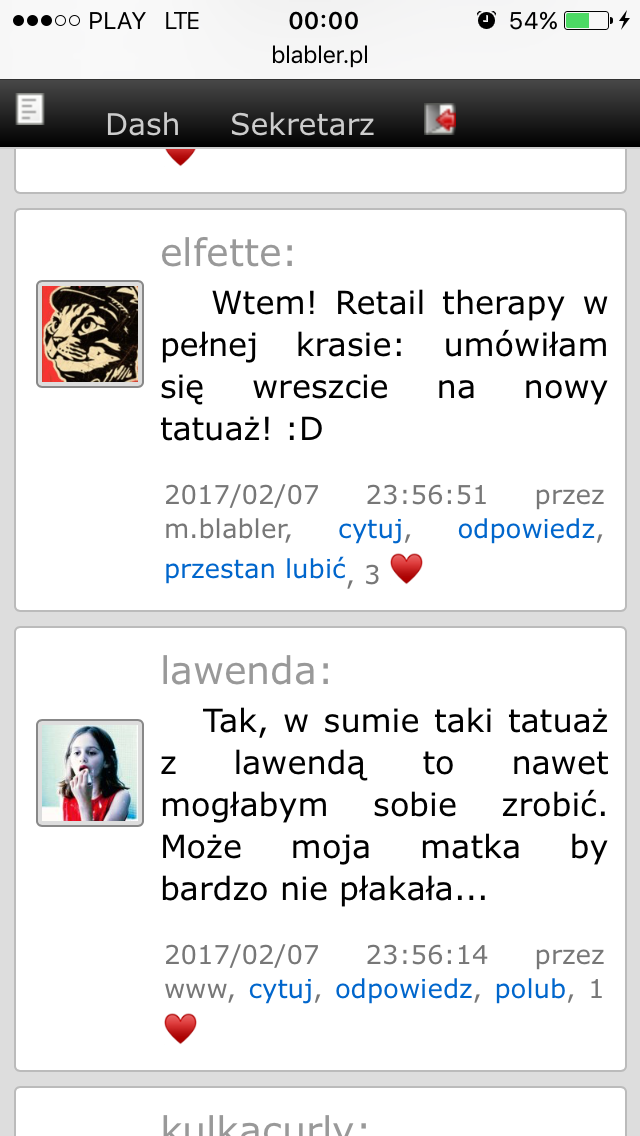
Task: Reply to lawenda's post via odpowiedz
Action: (x=404, y=989)
